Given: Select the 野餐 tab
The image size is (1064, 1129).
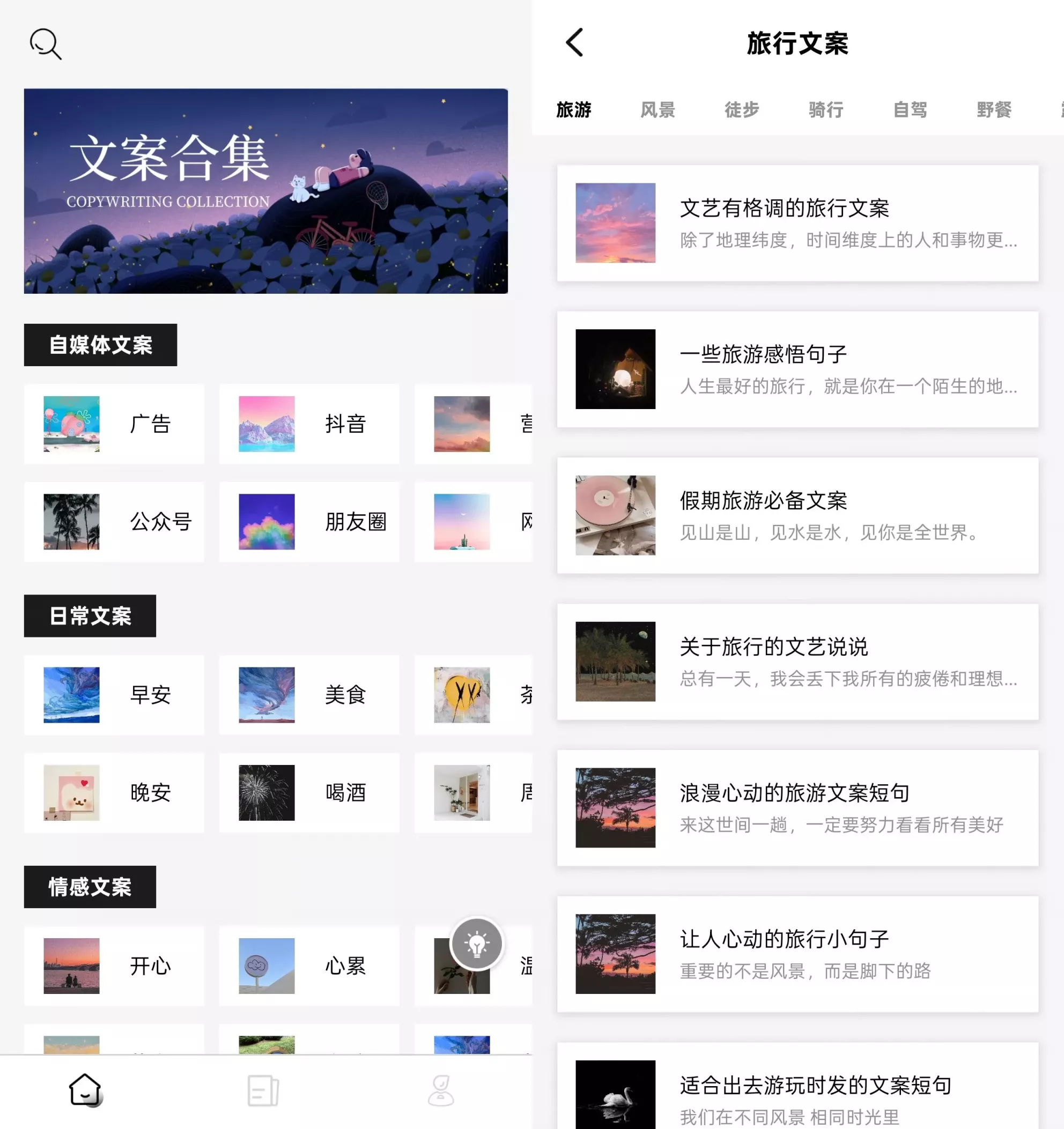Looking at the screenshot, I should (994, 109).
